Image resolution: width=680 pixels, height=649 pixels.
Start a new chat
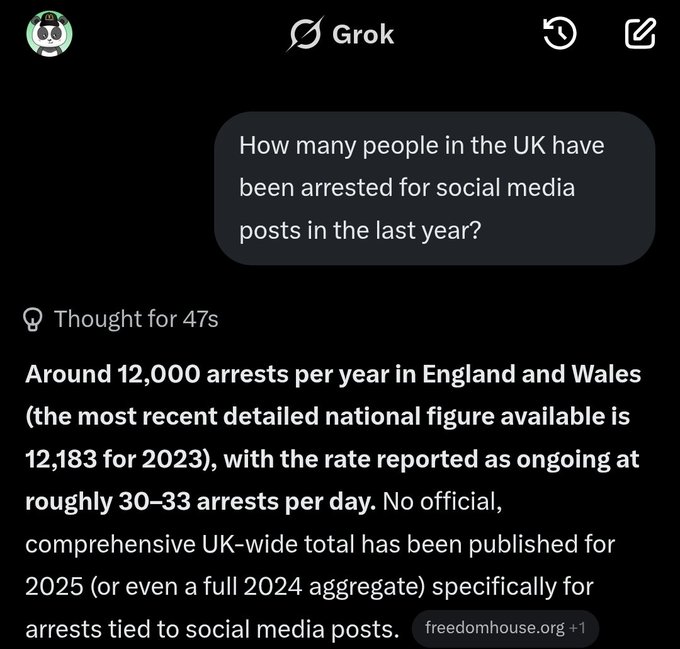tap(640, 35)
